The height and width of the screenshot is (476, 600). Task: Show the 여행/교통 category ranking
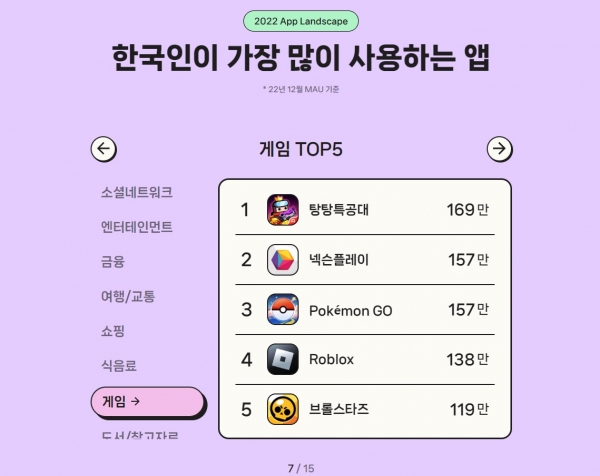click(128, 296)
